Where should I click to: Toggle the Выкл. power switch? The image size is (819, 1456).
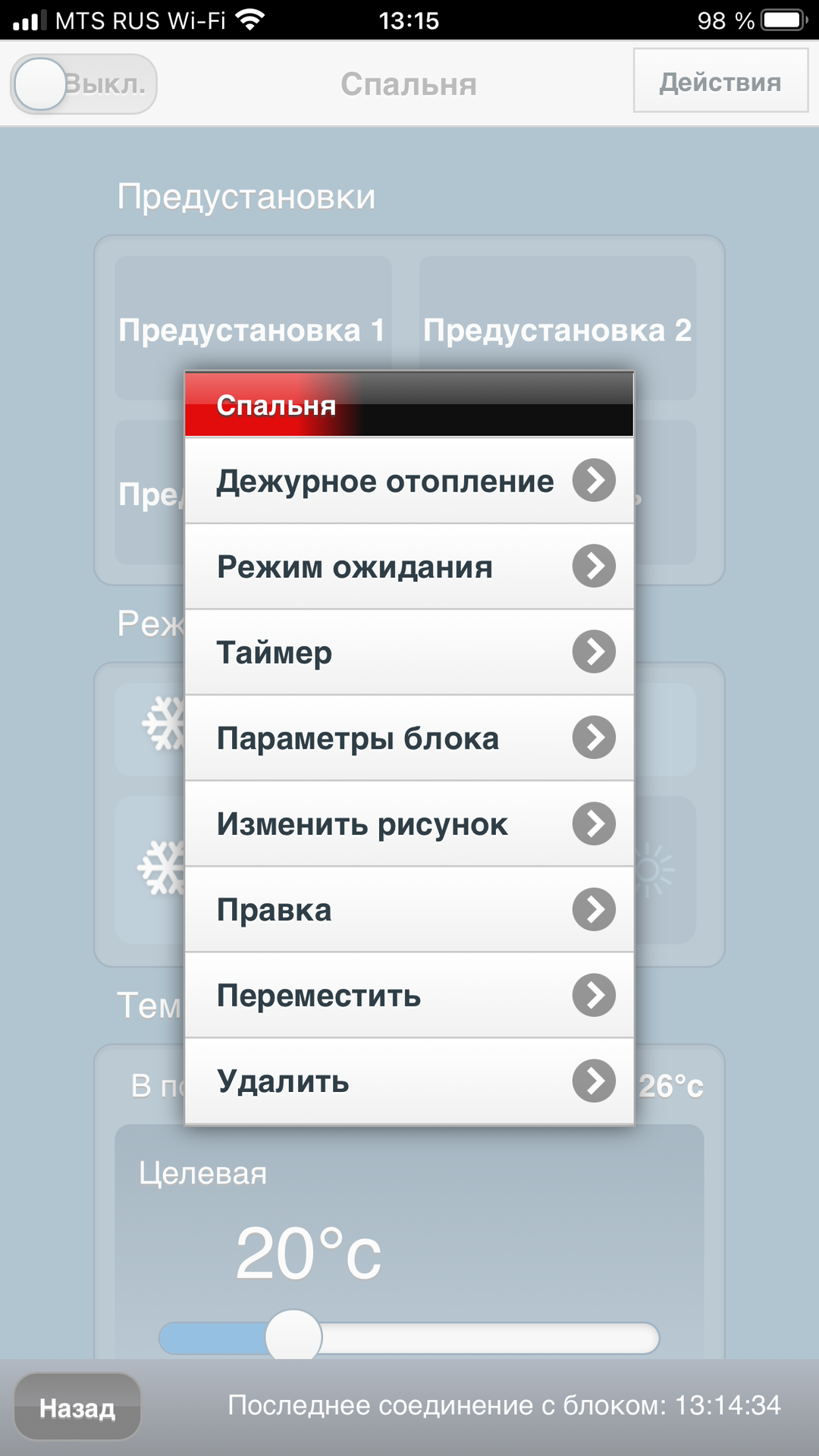[x=83, y=83]
